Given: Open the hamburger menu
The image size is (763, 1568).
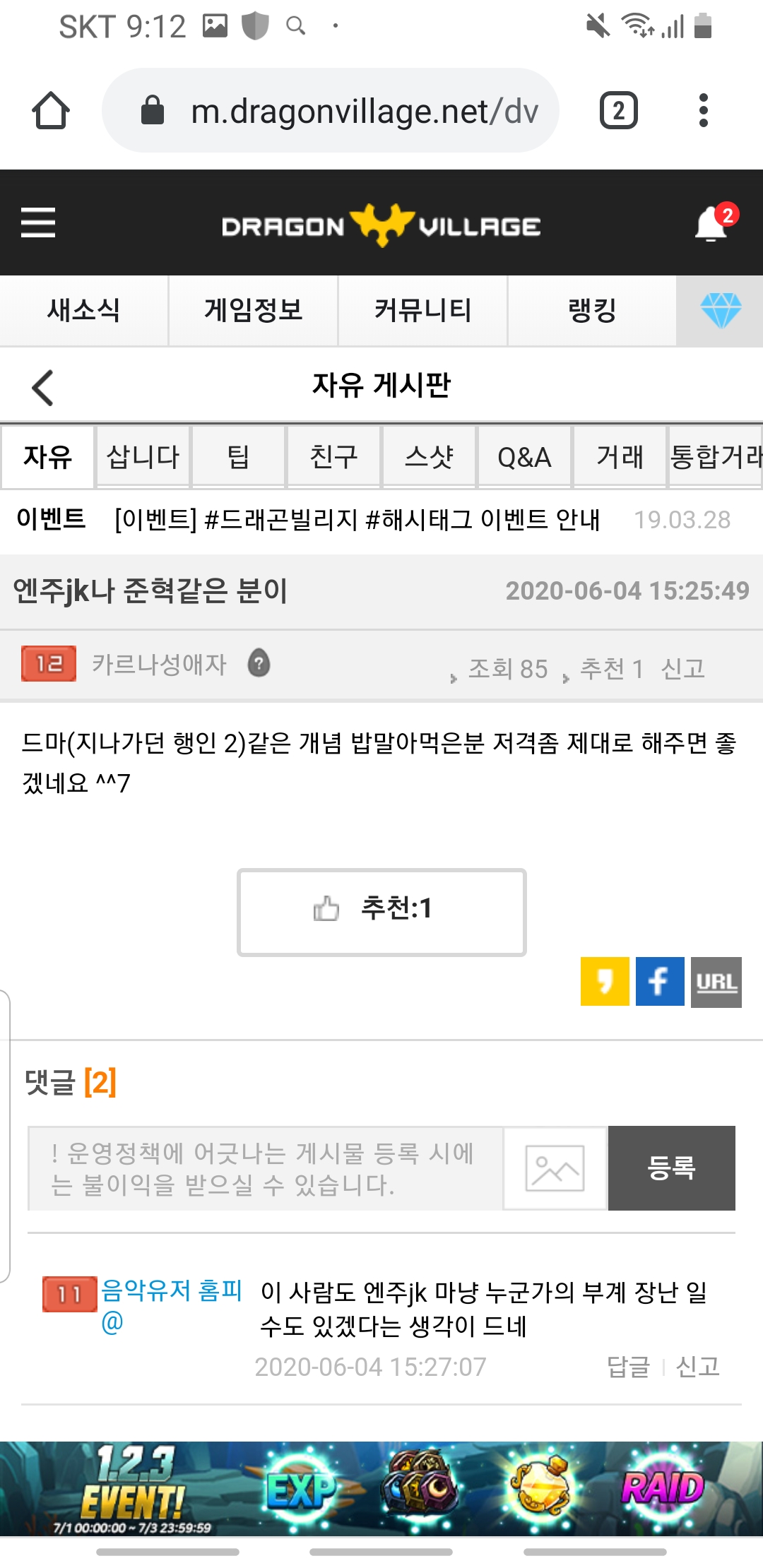Looking at the screenshot, I should (38, 222).
